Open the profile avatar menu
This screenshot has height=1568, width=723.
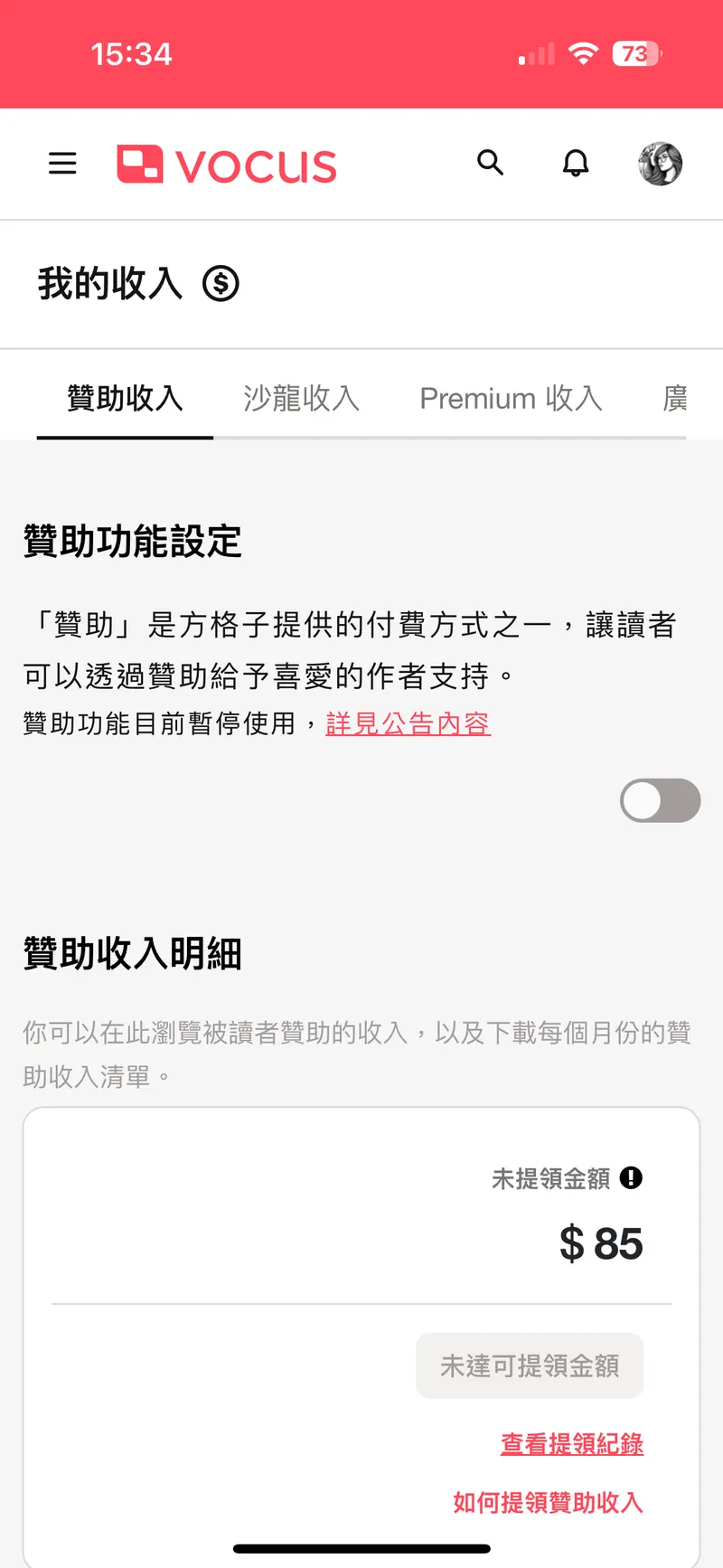point(661,164)
